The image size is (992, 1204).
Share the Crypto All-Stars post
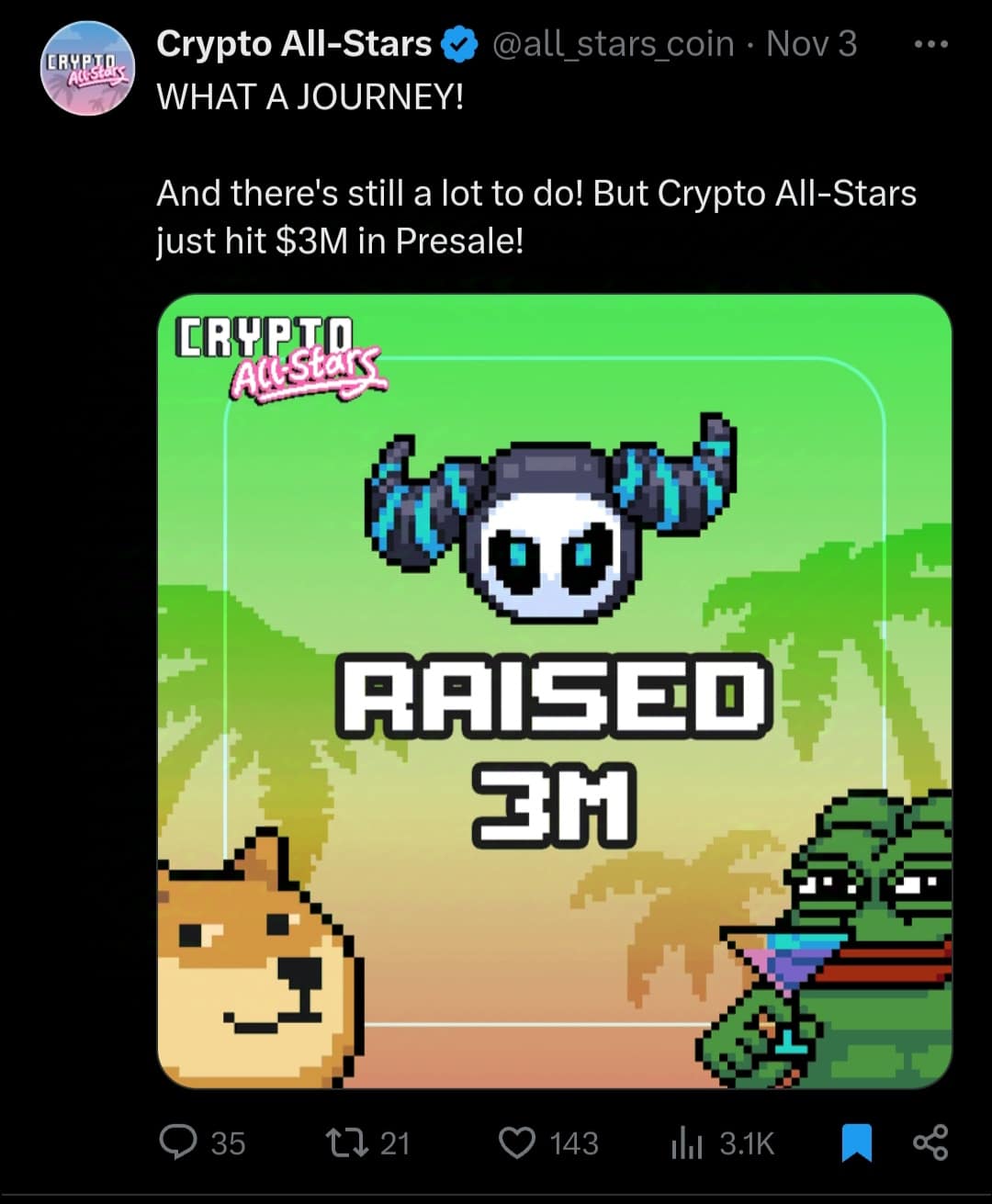[x=930, y=1142]
